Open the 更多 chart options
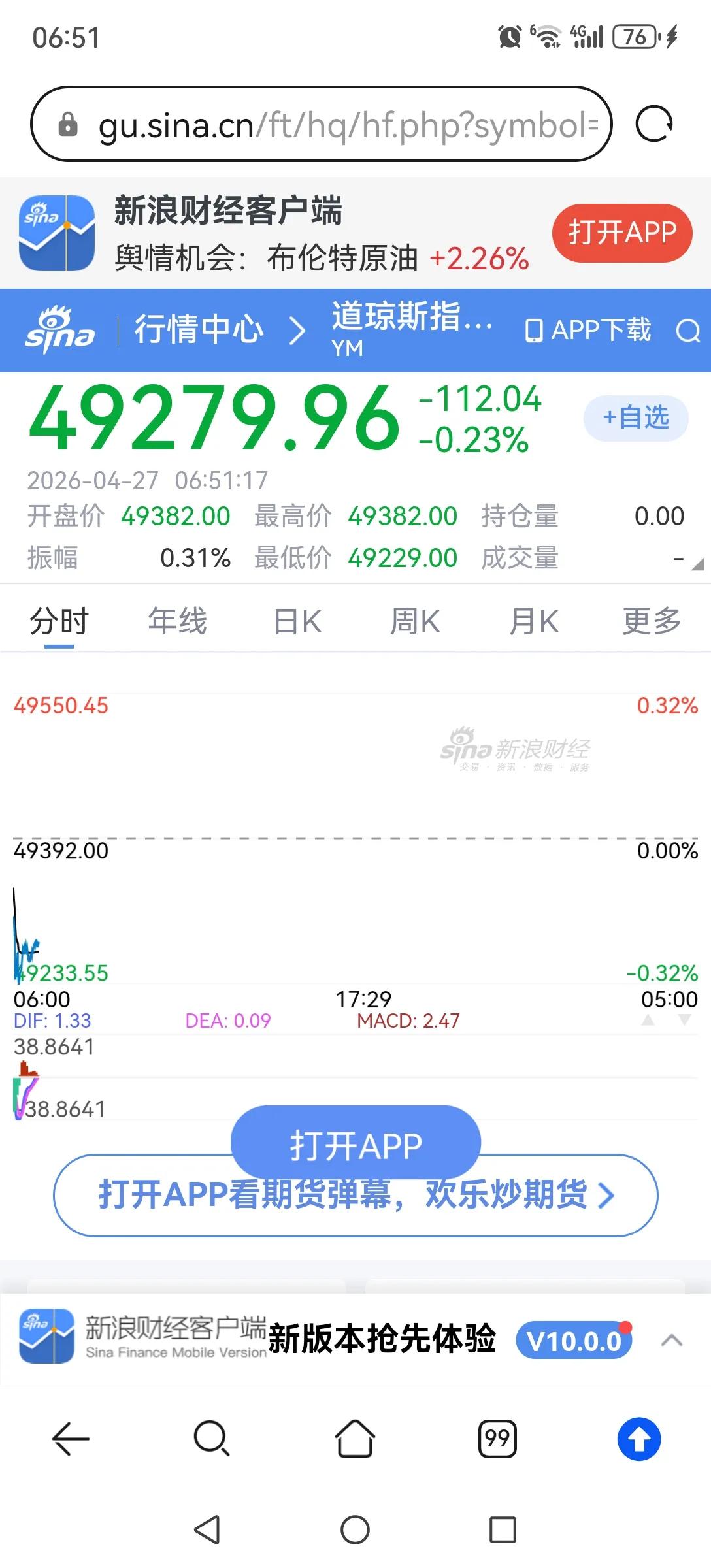 [x=652, y=621]
